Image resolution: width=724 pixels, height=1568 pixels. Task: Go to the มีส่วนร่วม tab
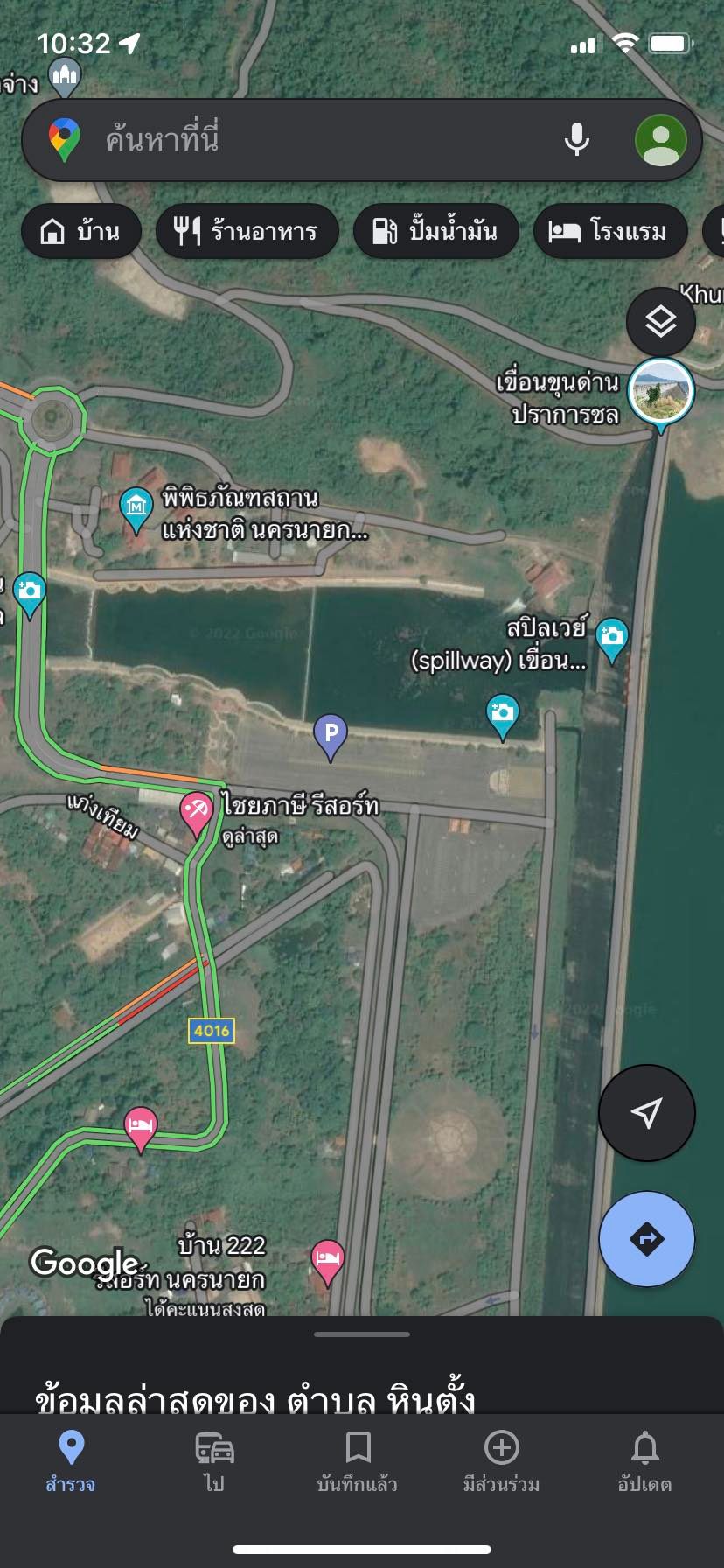(501, 1461)
